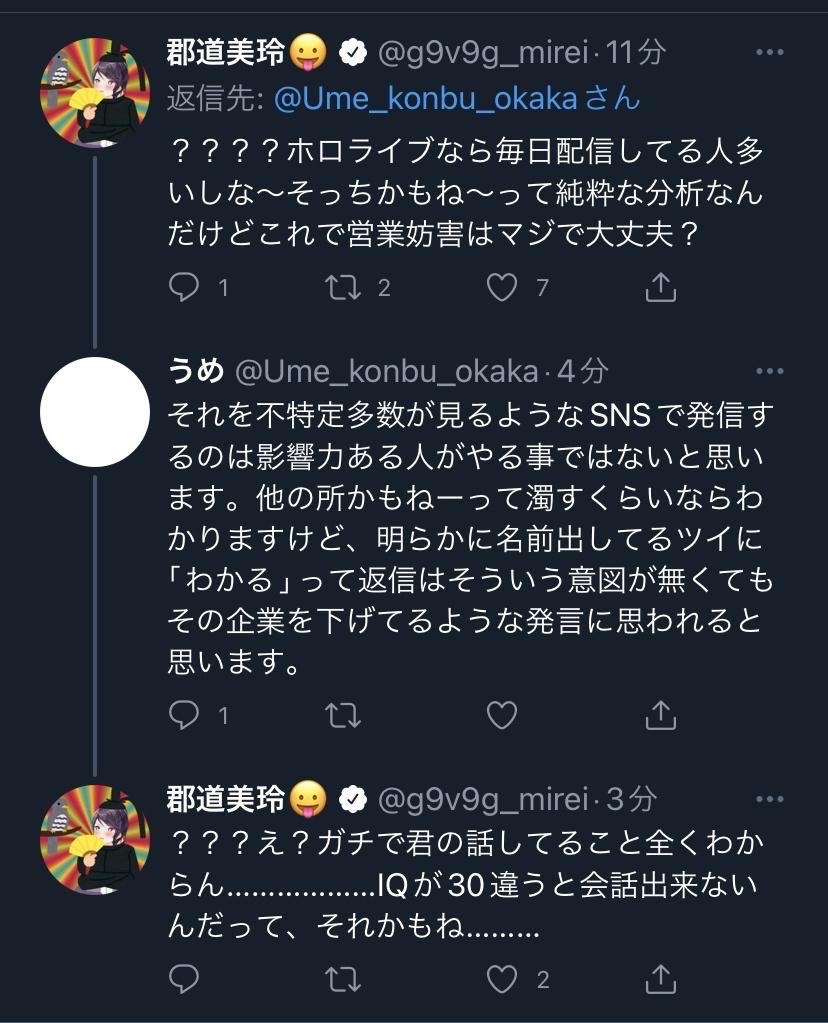
Task: Open 郡道美玲 avatar on 11分 tweet
Action: (94, 93)
